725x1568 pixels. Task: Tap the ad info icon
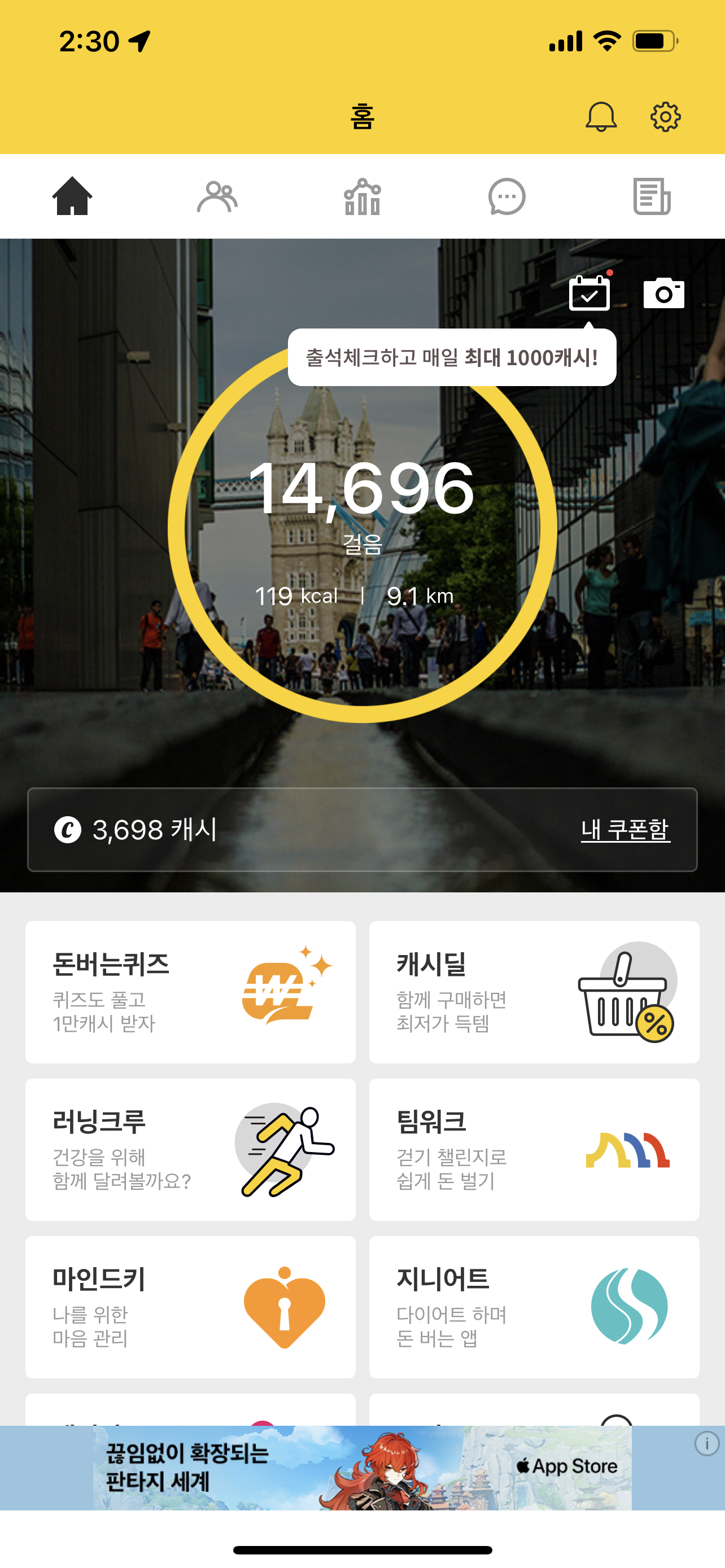(x=707, y=1443)
